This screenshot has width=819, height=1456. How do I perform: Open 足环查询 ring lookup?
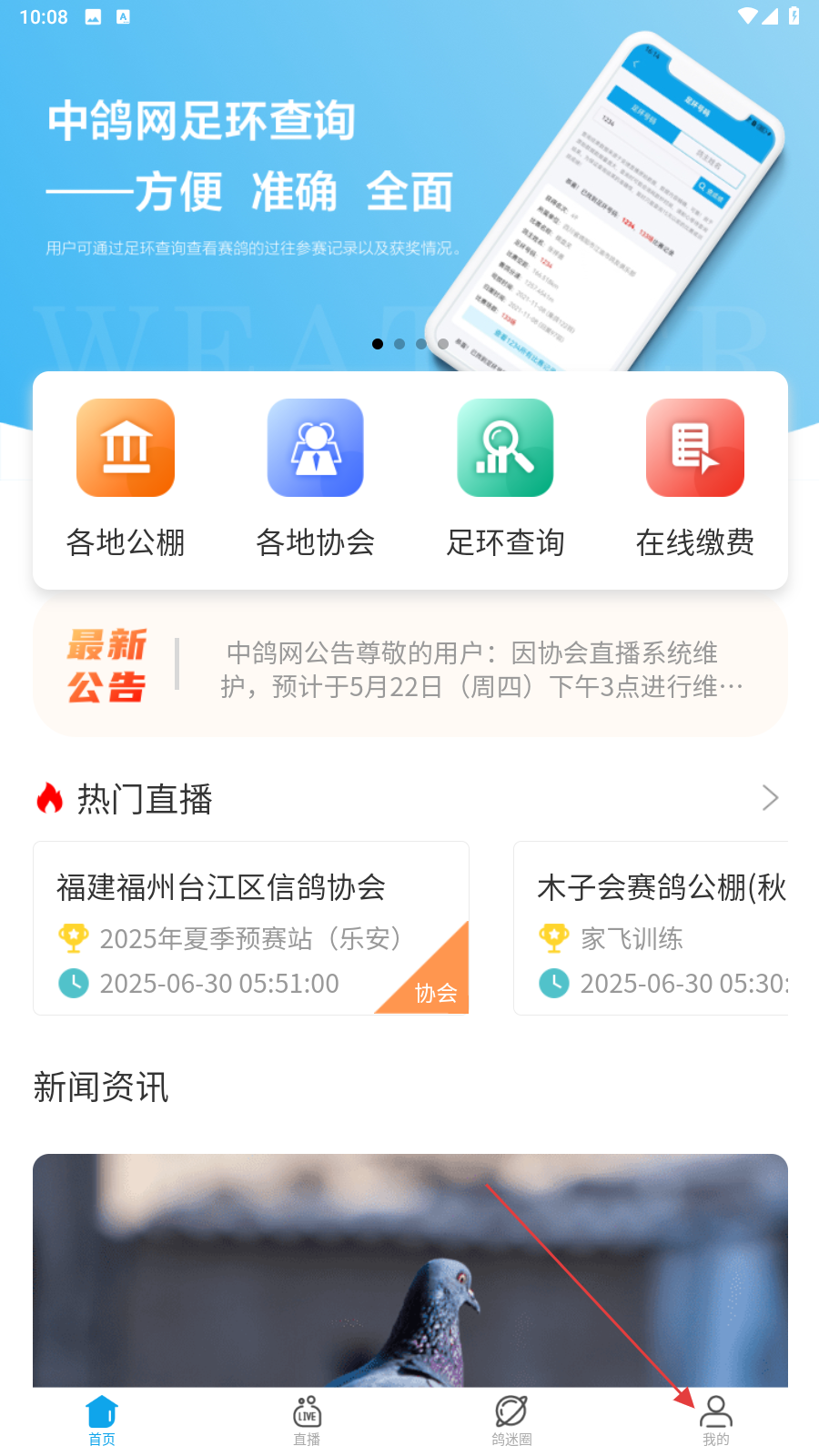pos(505,478)
